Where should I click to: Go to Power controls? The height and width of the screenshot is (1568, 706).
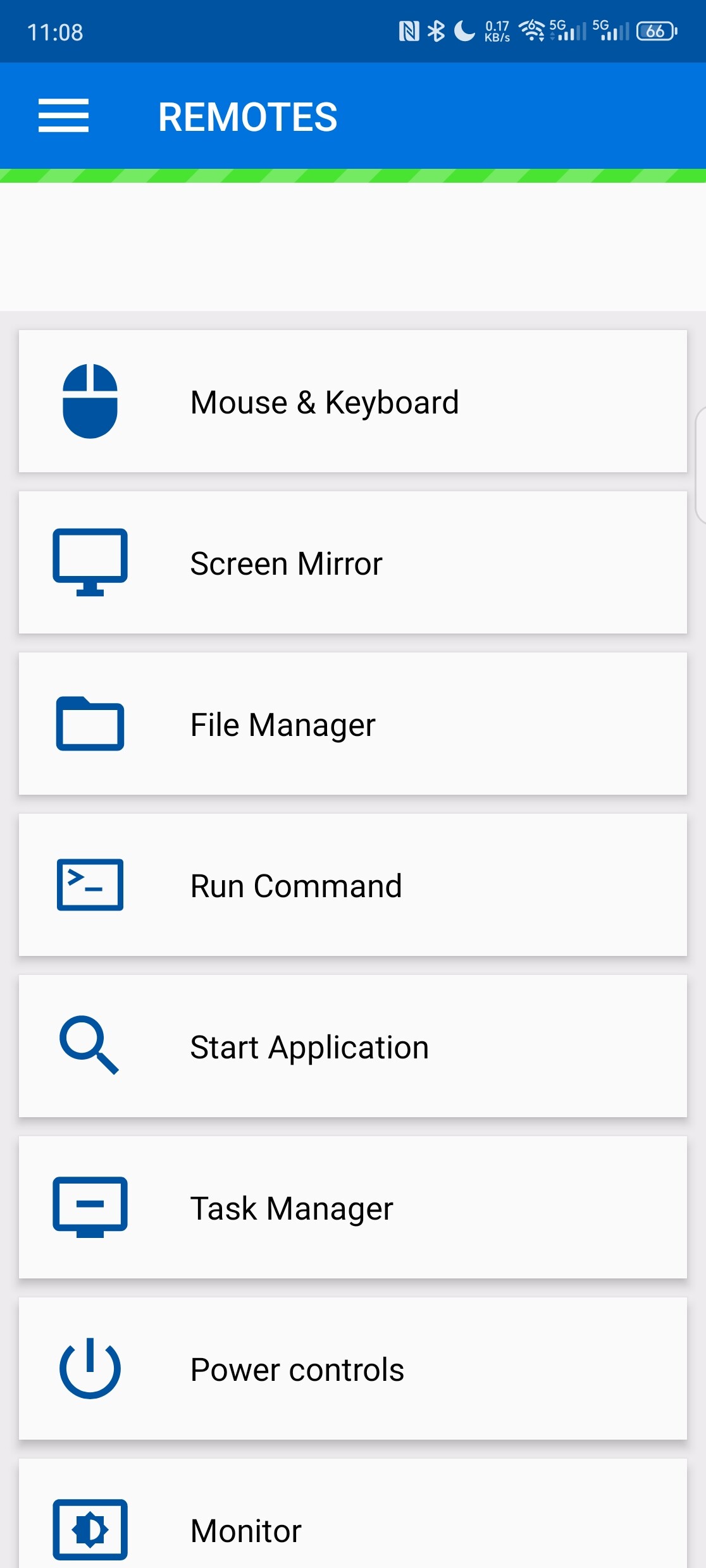pos(353,1369)
